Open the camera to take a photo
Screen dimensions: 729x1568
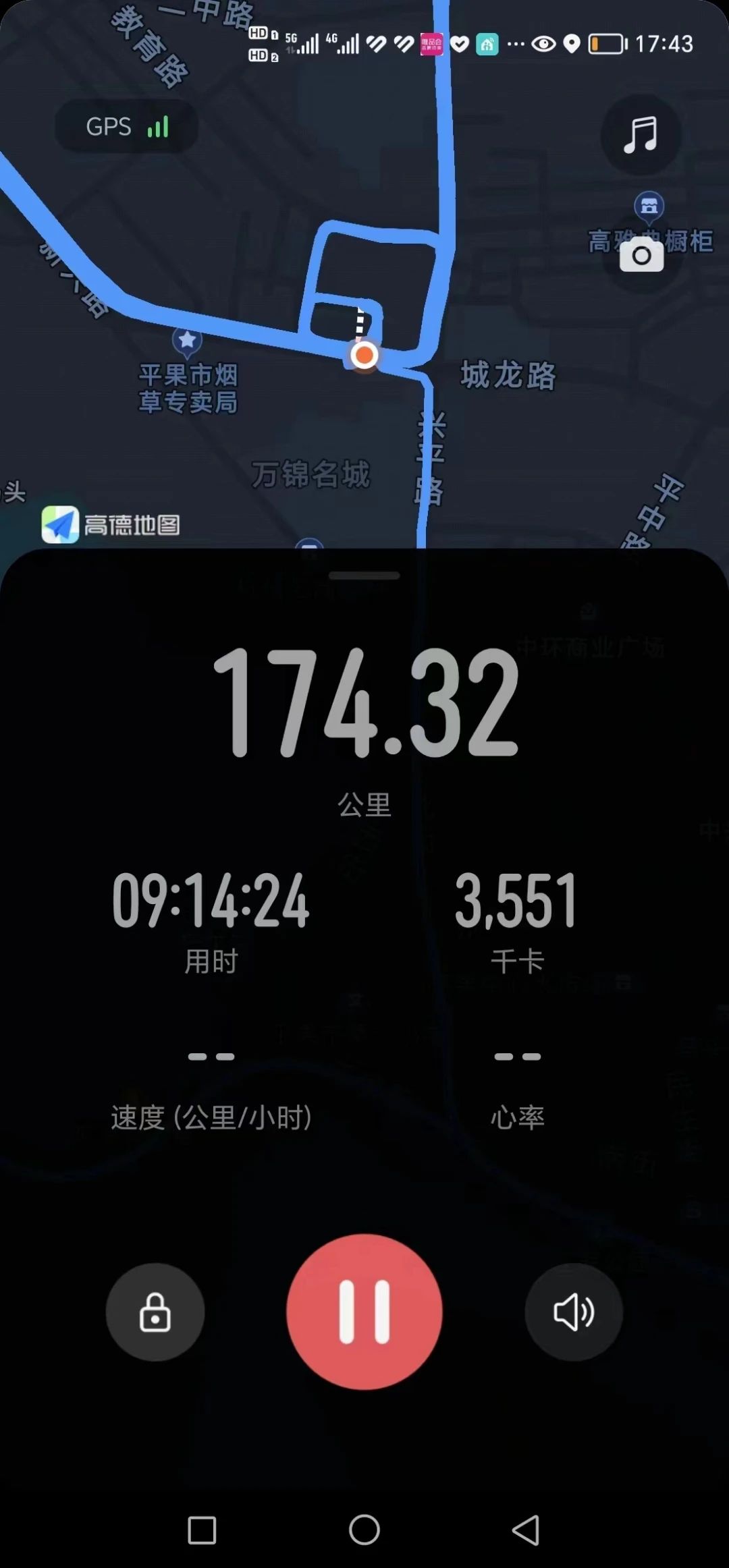point(641,256)
